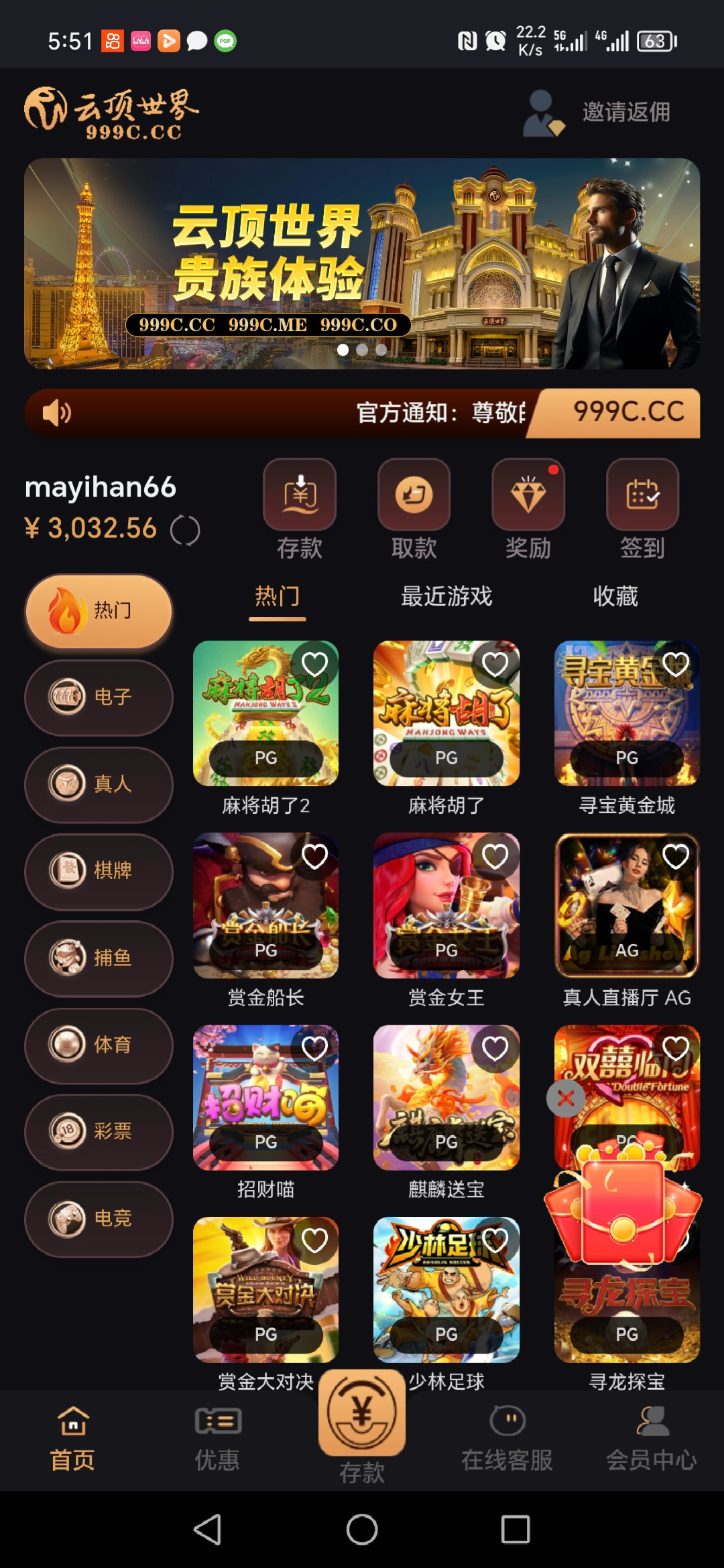Screen dimensions: 724x1568
Task: Select the 真人 category
Action: pos(99,784)
